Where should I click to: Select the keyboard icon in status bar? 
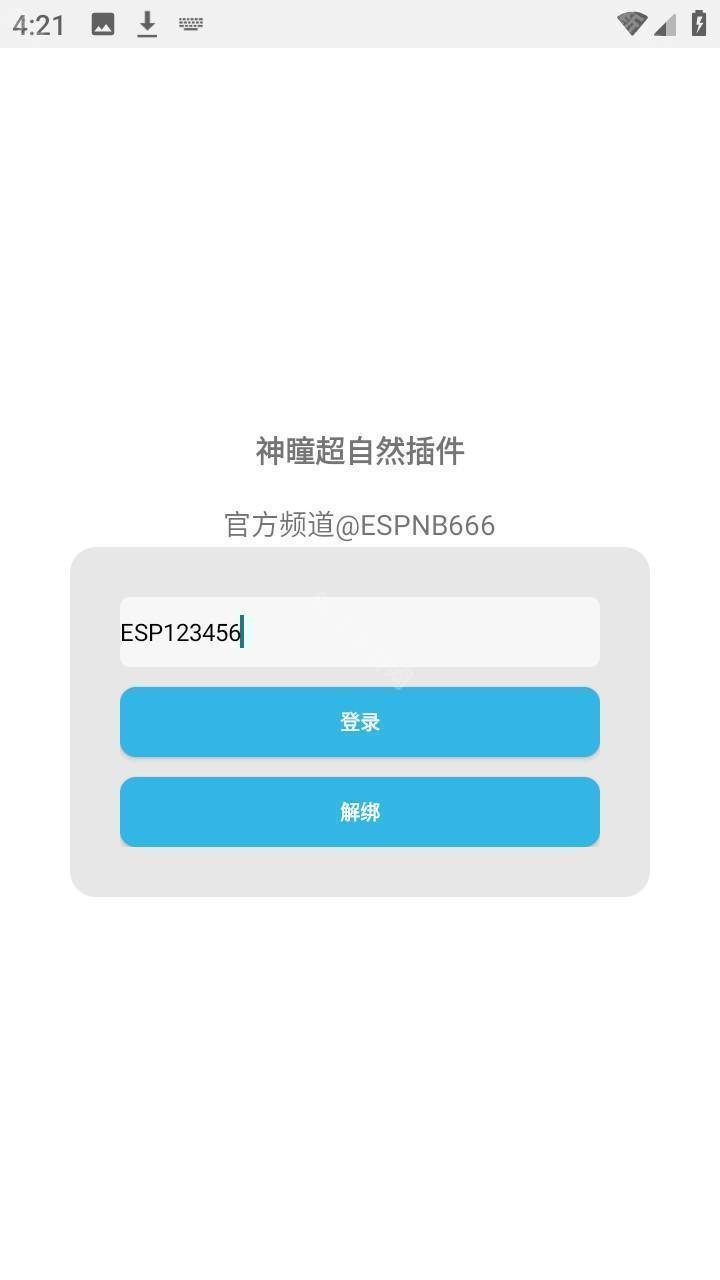coord(190,23)
